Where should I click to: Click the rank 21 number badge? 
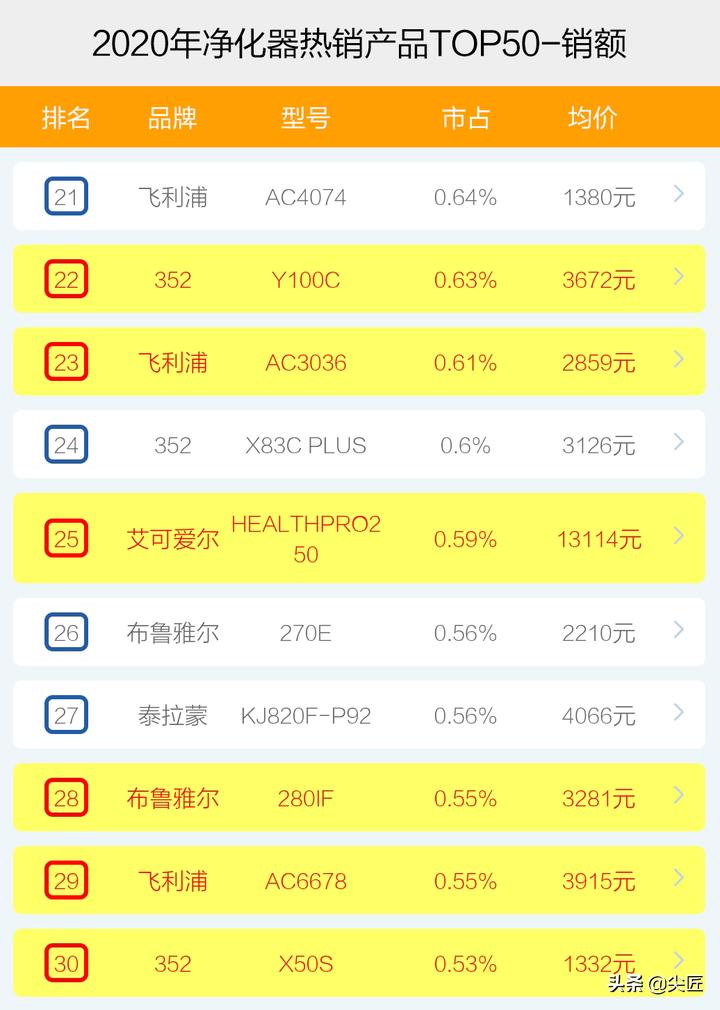(66, 197)
